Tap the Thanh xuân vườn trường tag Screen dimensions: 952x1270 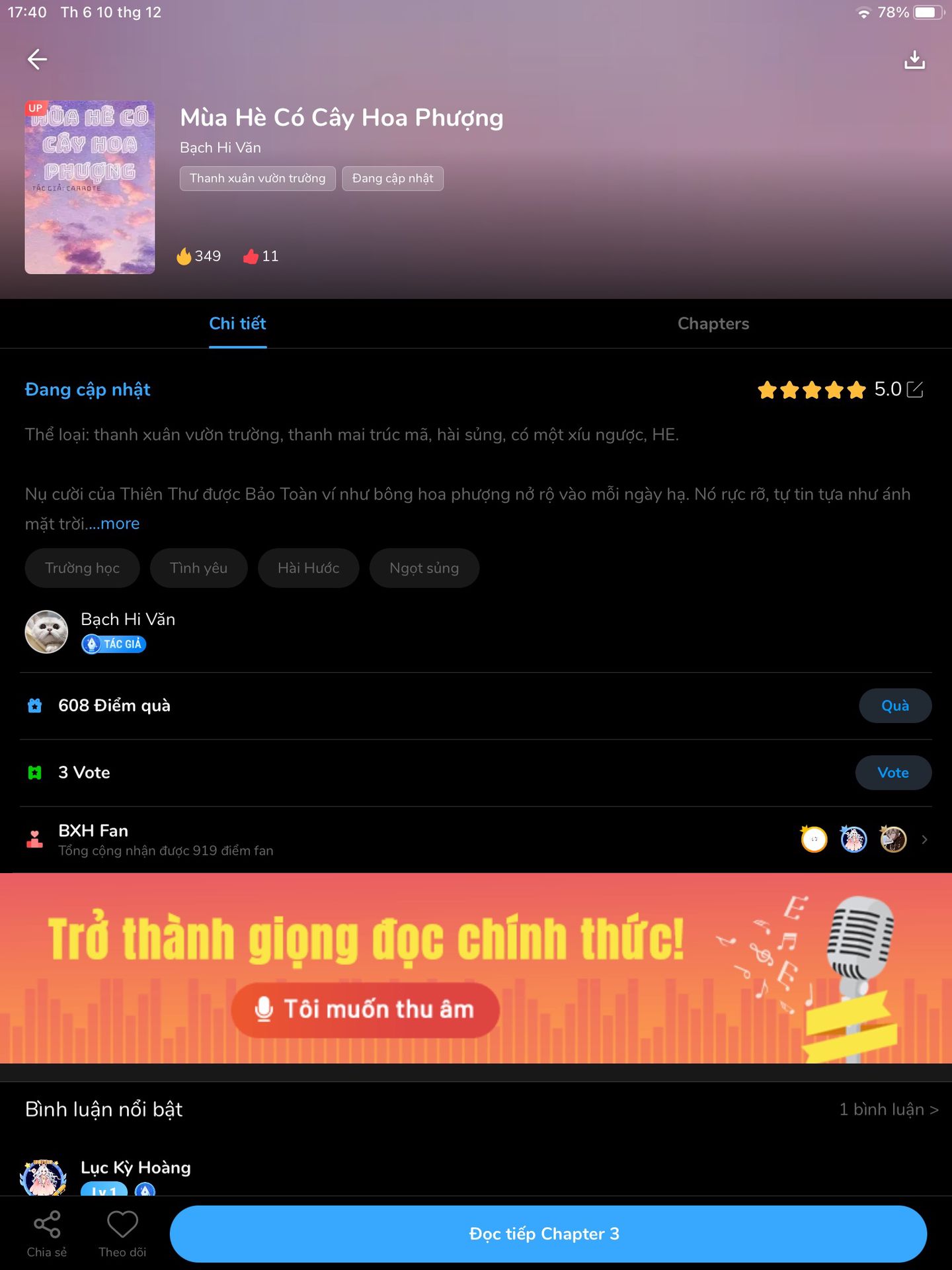pos(257,179)
